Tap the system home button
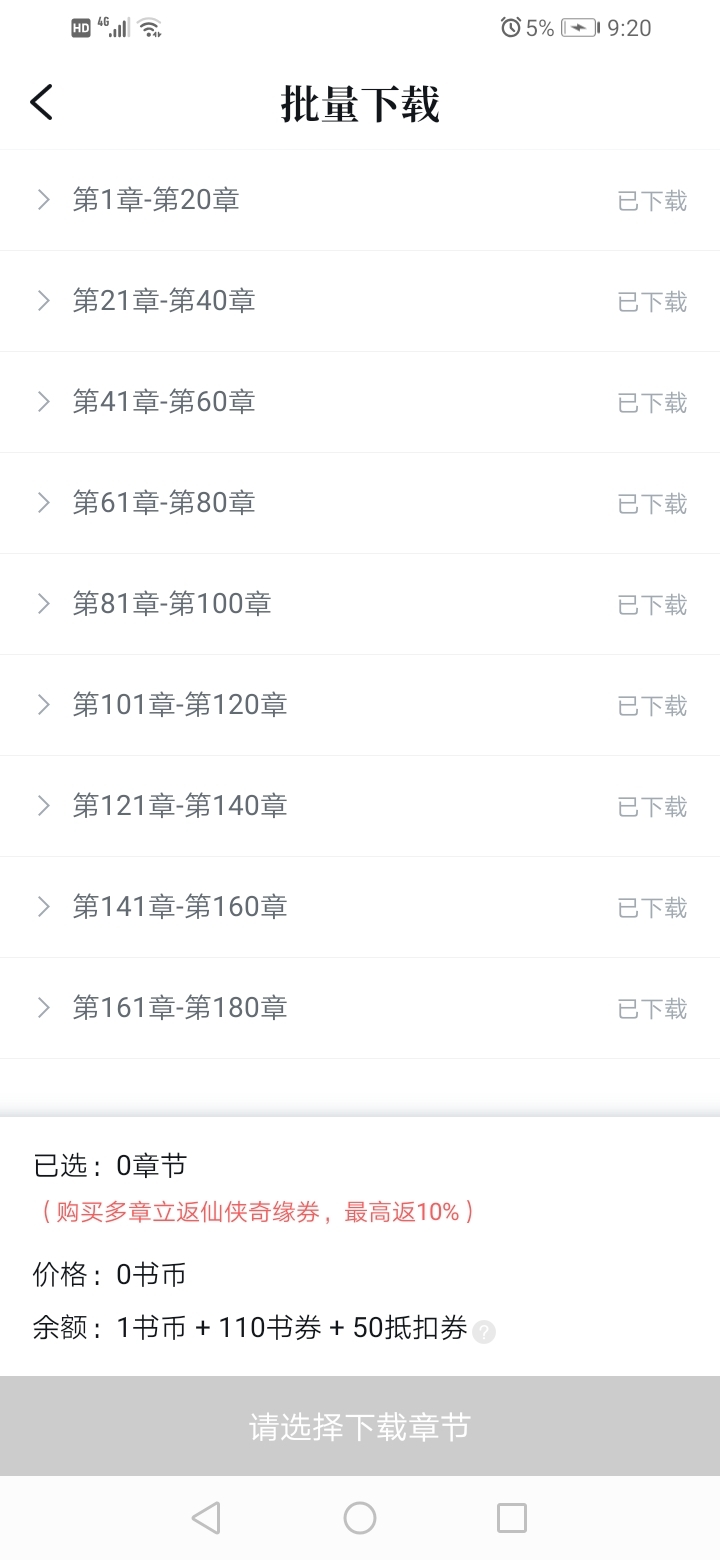The image size is (720, 1560). [360, 1518]
